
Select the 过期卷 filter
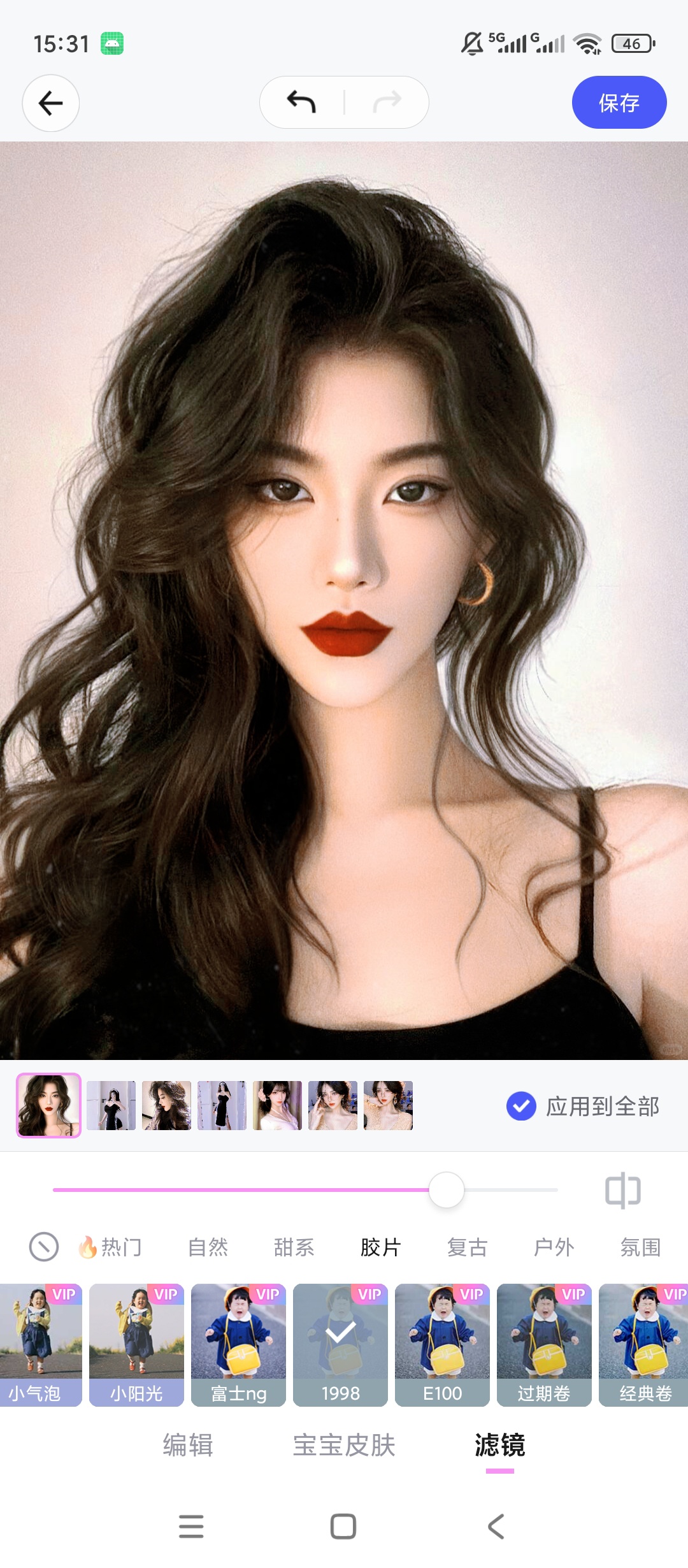click(x=544, y=1345)
